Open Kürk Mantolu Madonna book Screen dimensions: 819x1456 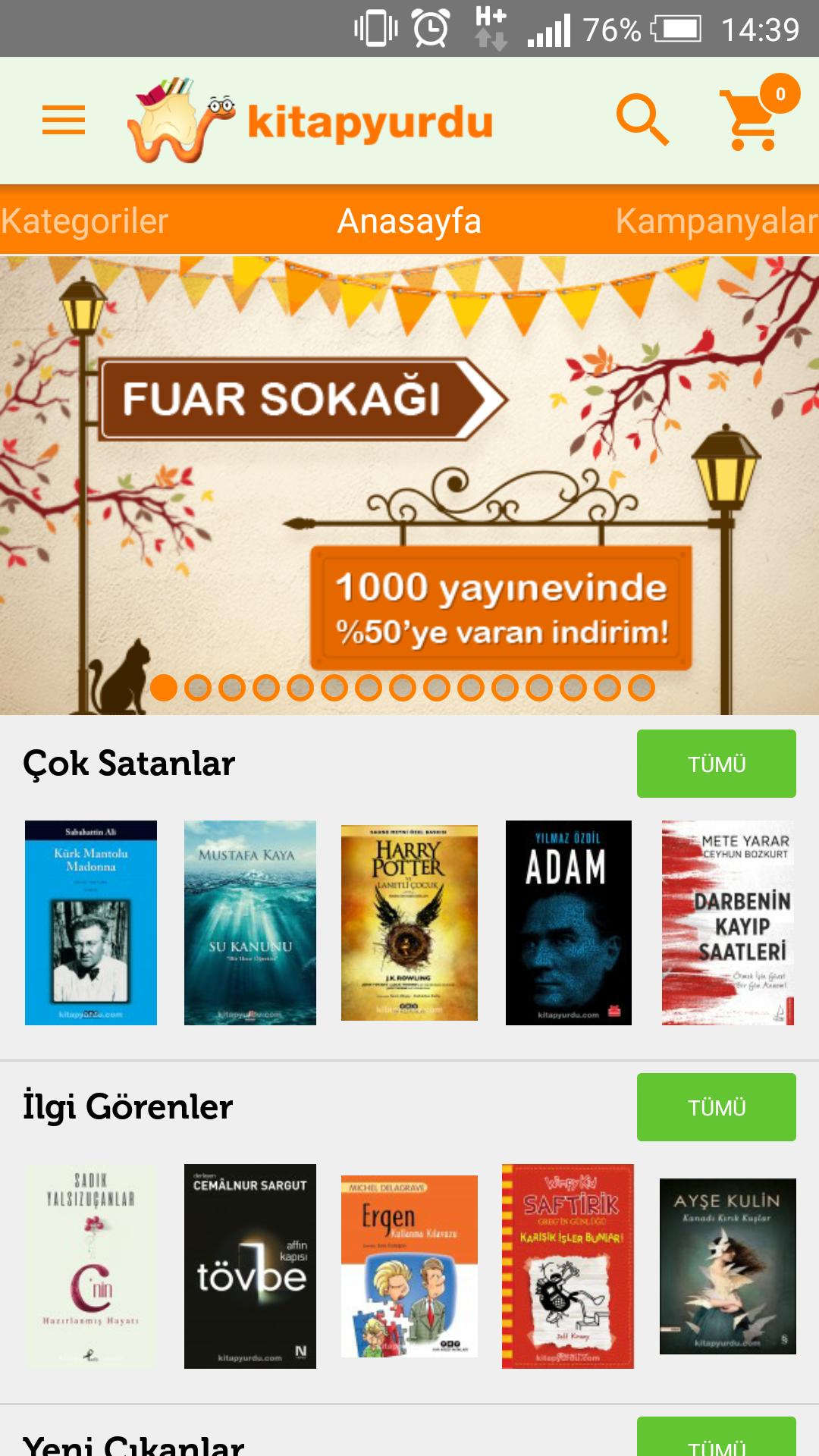(x=91, y=923)
